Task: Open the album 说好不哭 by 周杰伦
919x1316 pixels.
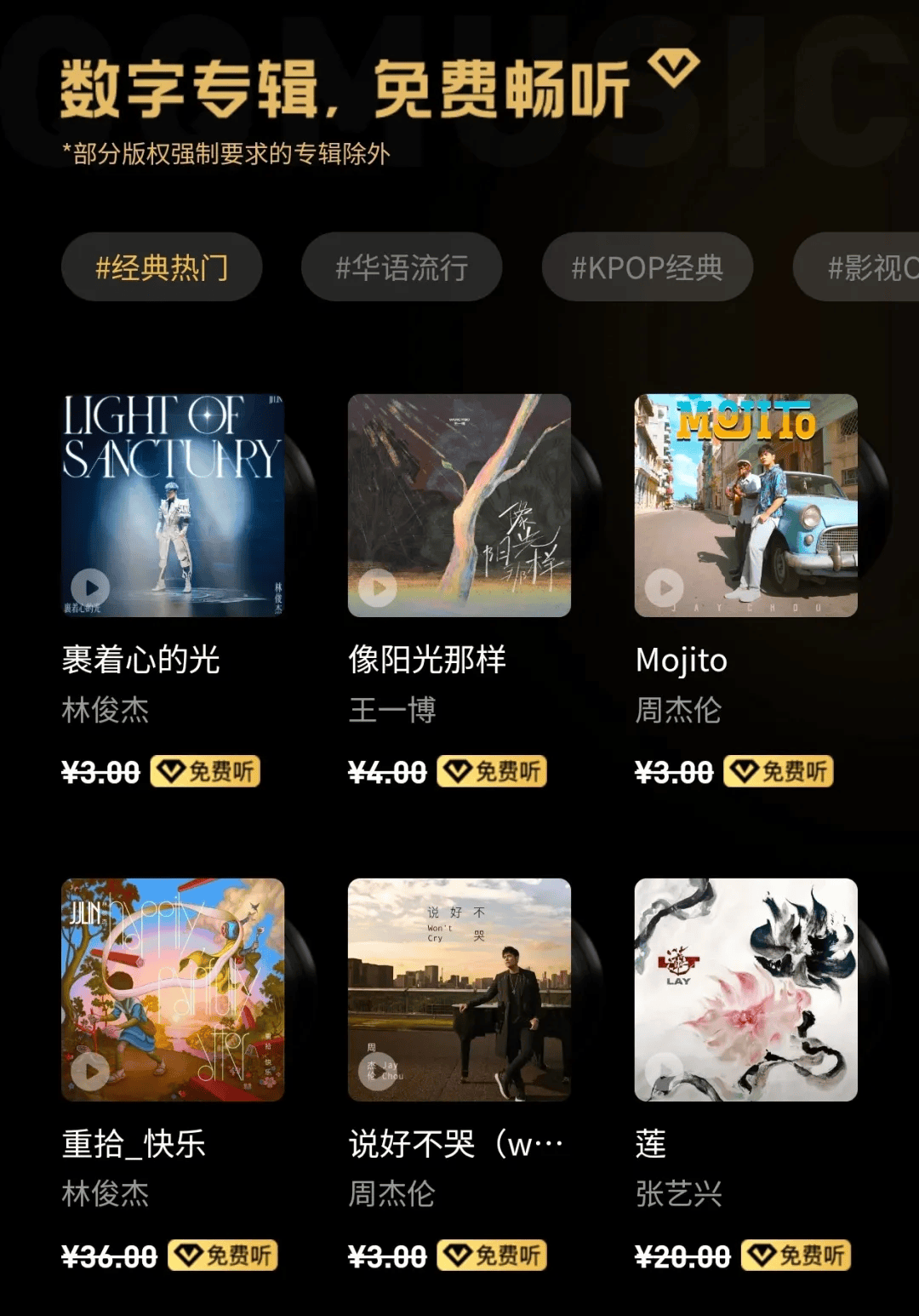Action: click(x=459, y=990)
